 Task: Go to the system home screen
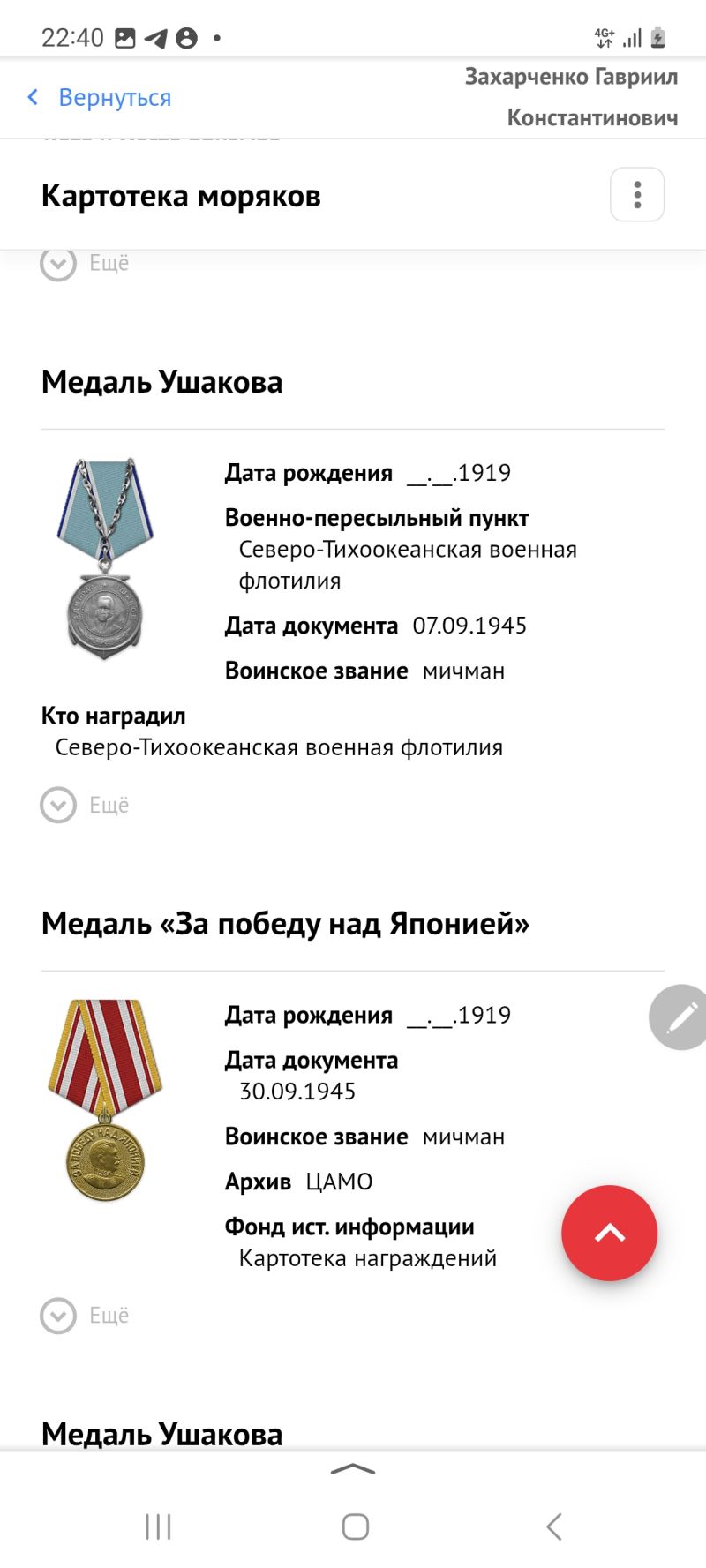(355, 1526)
